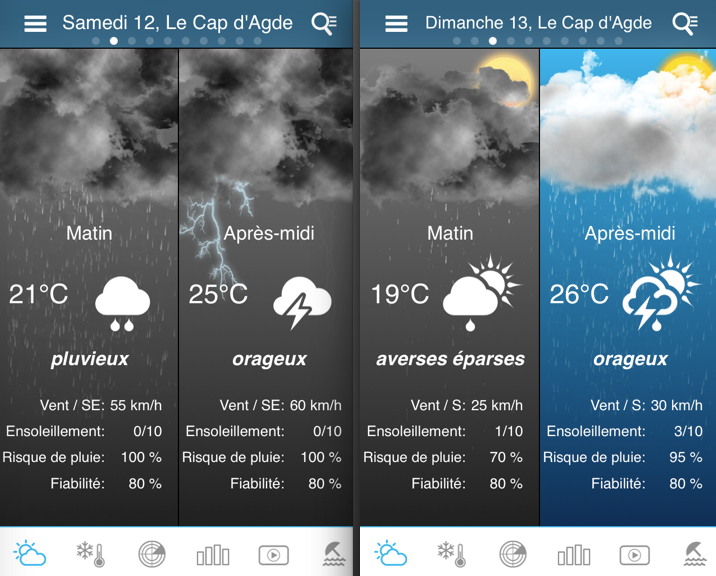Screen dimensions: 716x576
Task: Open Dimanche 13 Après-midi orageux panel
Action: click(629, 300)
